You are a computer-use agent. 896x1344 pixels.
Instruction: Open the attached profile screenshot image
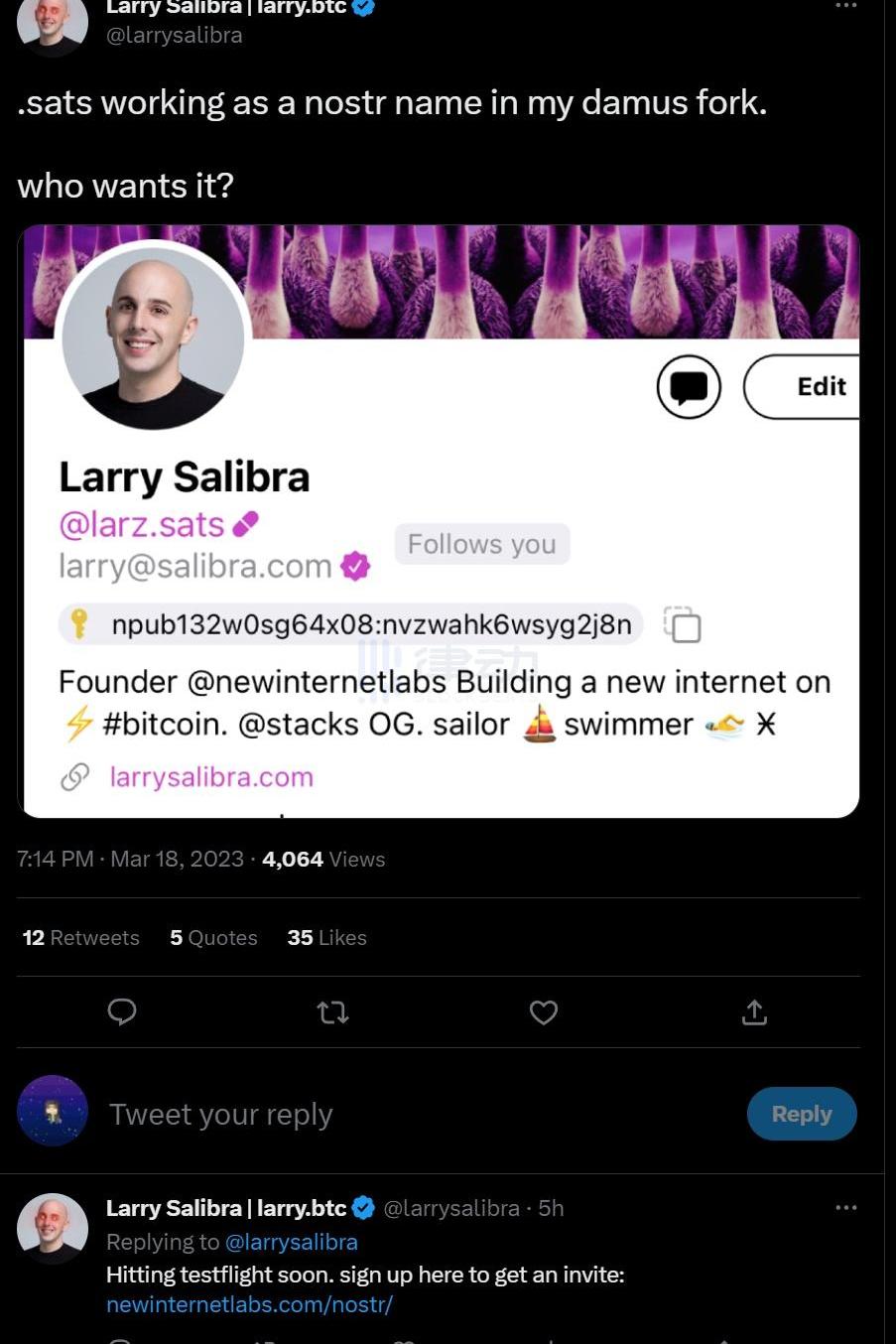[x=440, y=521]
